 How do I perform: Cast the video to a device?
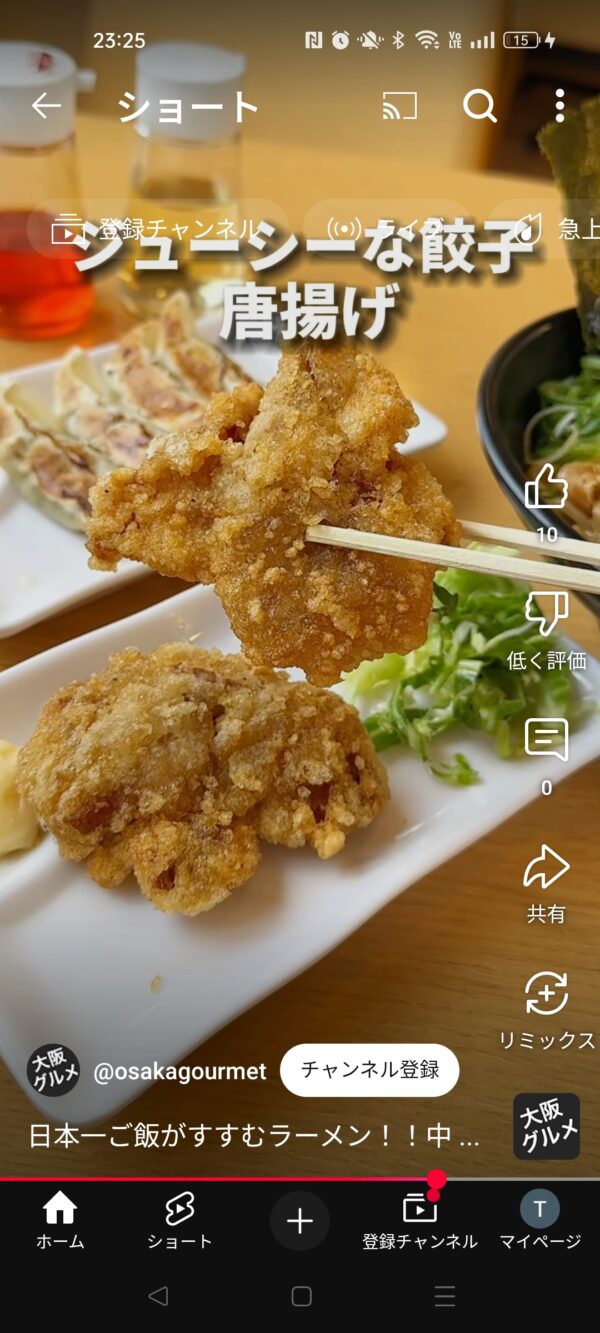tap(400, 105)
